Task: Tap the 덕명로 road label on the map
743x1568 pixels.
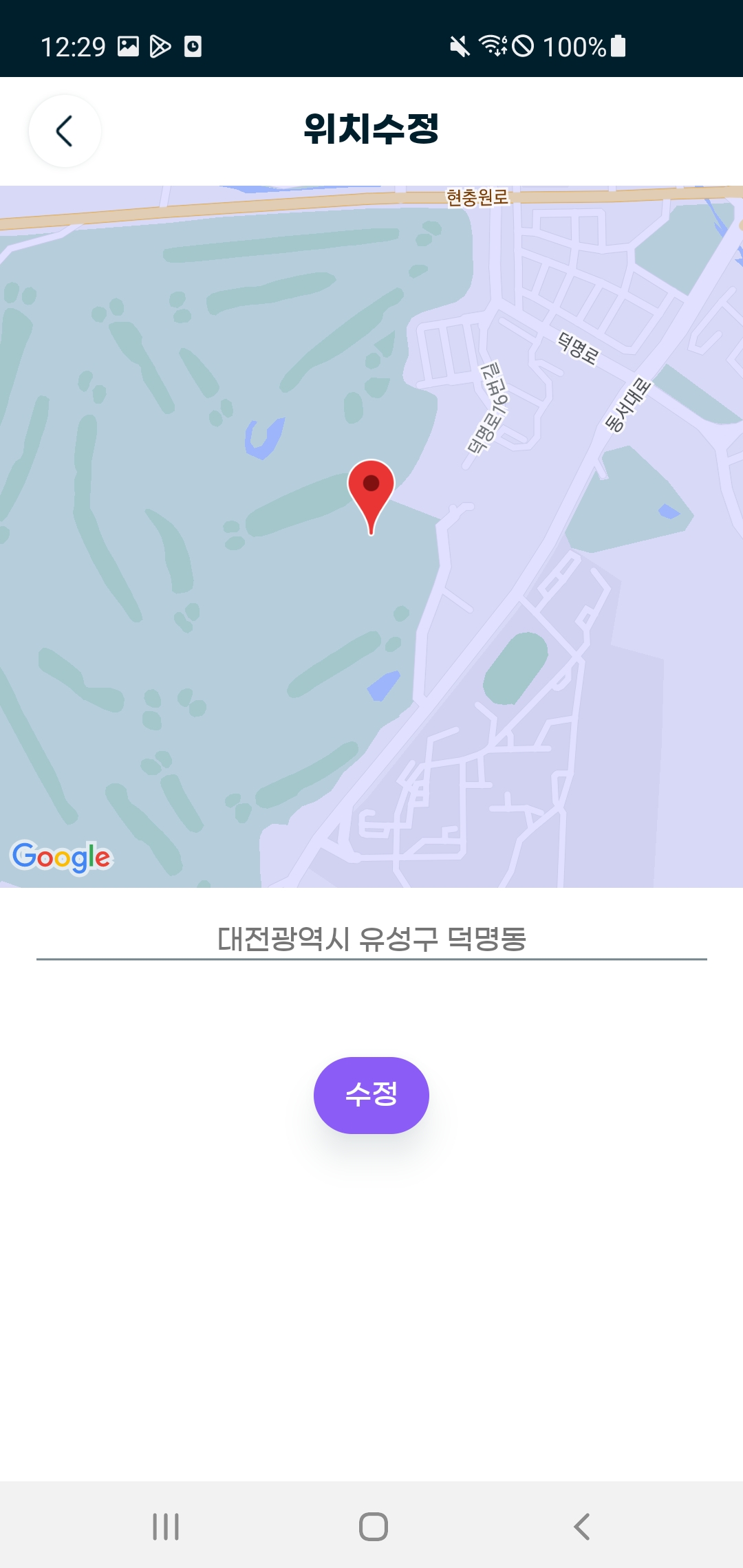Action: 578,349
